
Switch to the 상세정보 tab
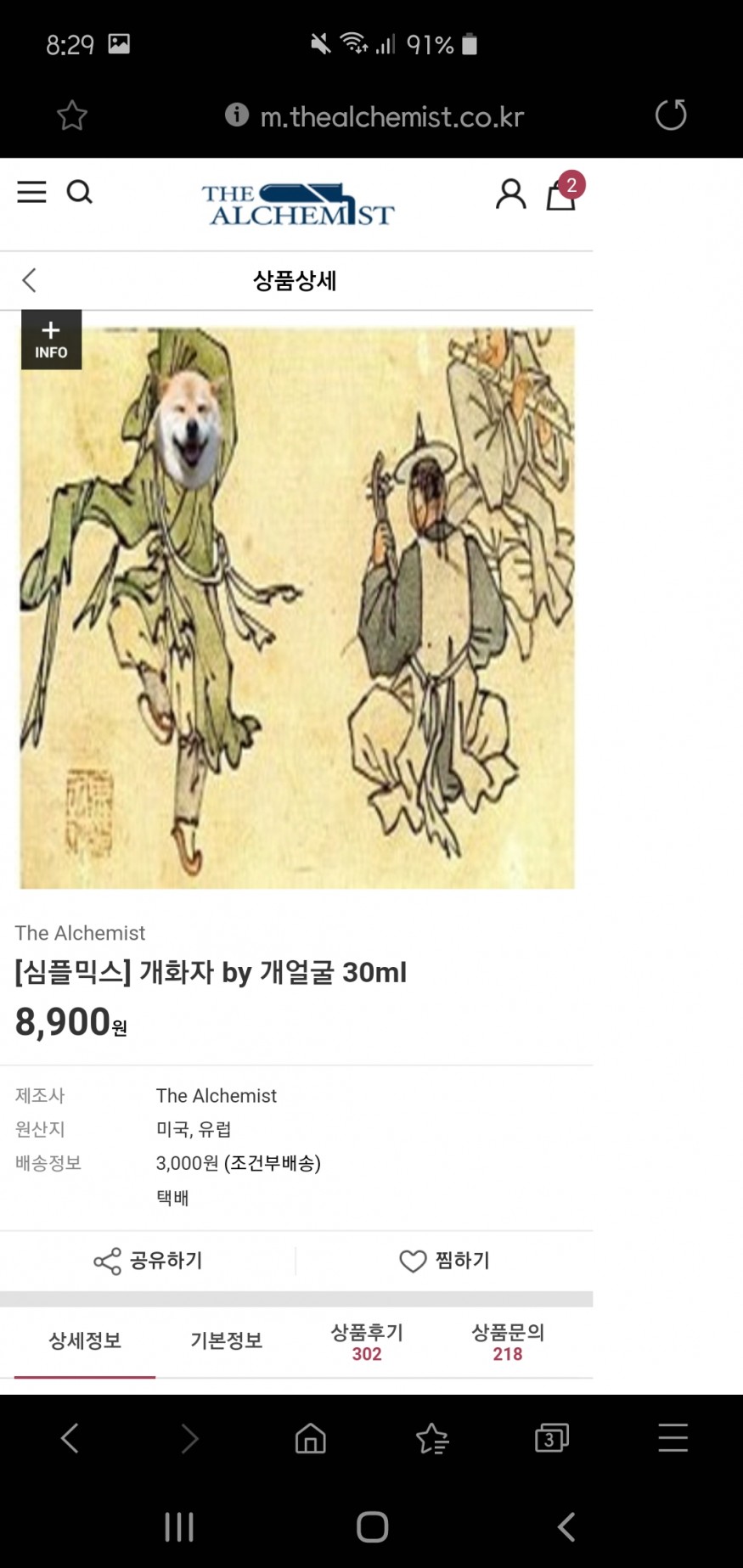click(x=85, y=1340)
